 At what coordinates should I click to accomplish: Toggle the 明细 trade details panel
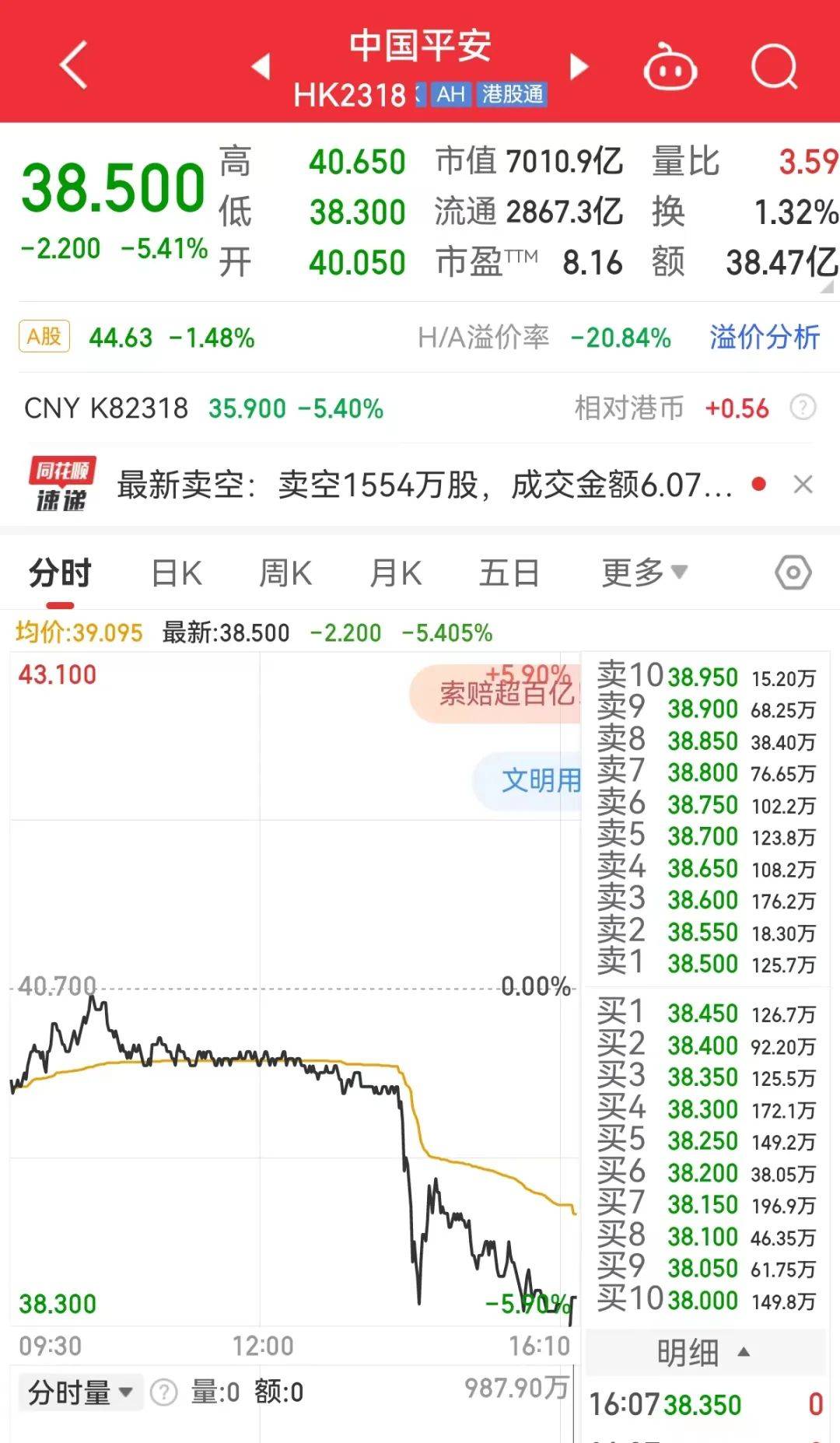click(704, 1353)
